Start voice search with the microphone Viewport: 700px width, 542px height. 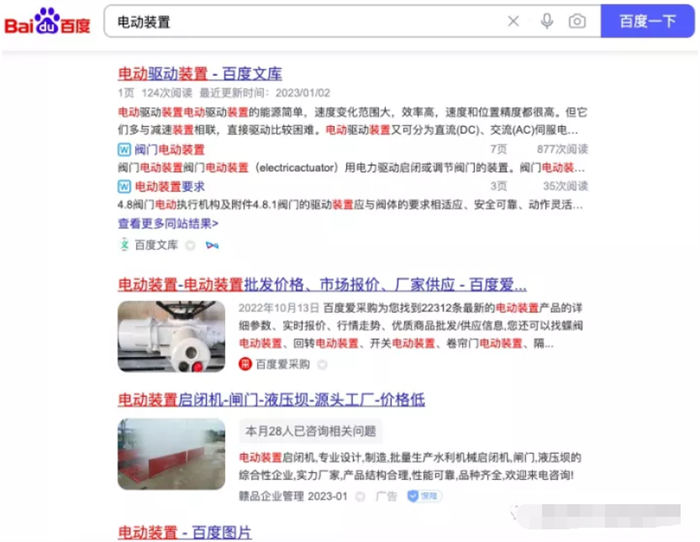coord(546,21)
